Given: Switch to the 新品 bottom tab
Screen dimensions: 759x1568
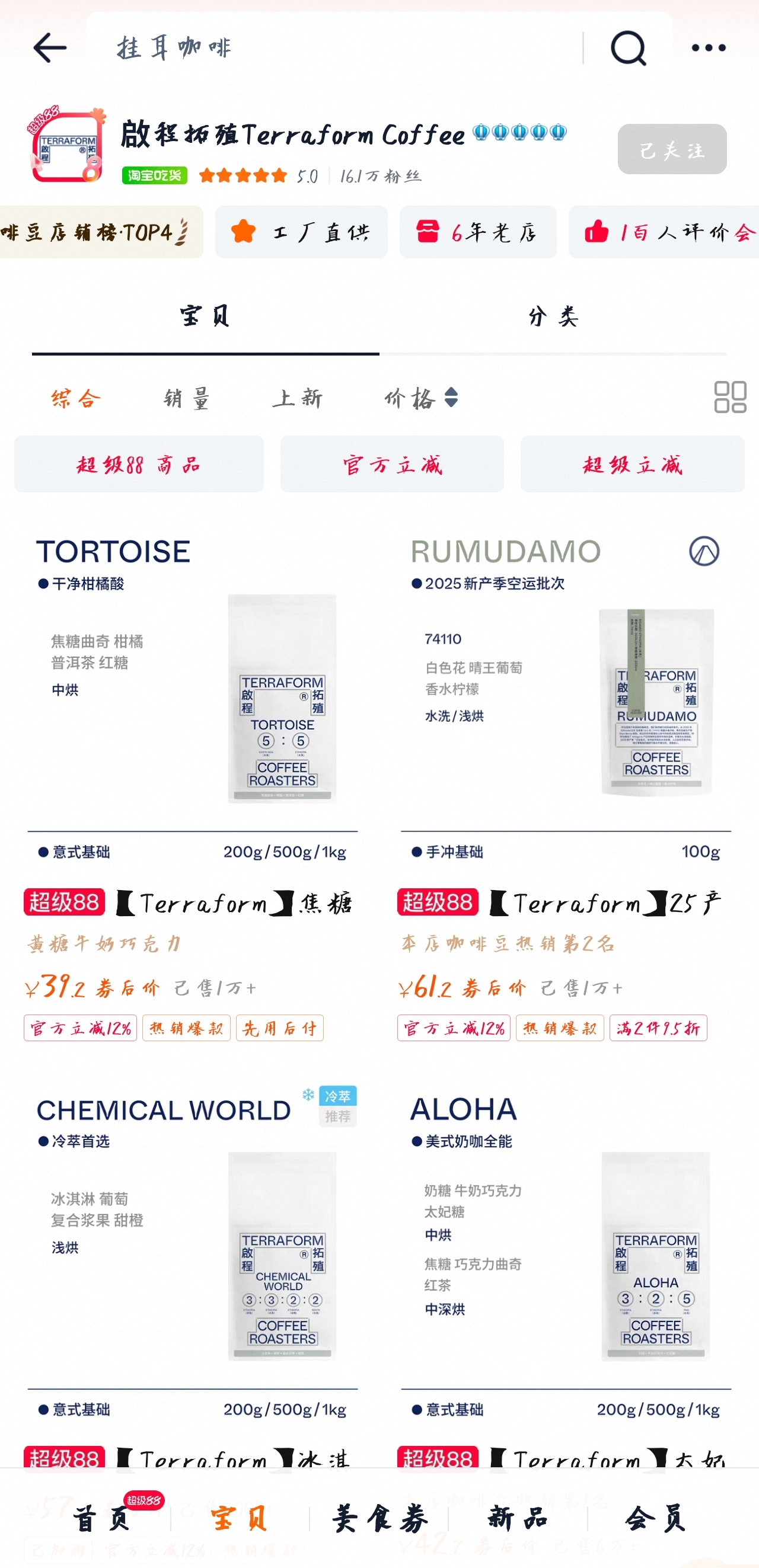Looking at the screenshot, I should [518, 1519].
